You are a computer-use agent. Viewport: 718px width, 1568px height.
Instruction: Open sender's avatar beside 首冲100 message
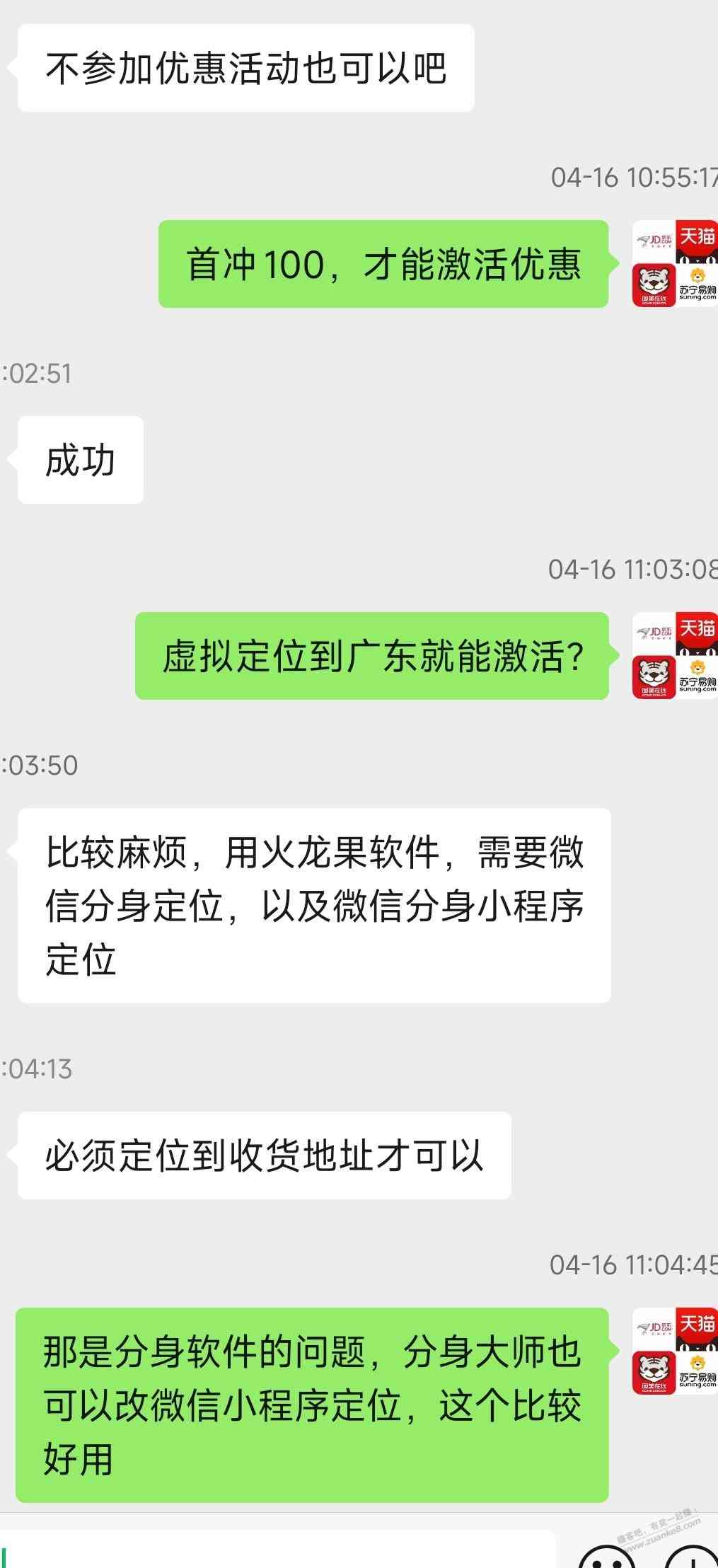[x=674, y=264]
